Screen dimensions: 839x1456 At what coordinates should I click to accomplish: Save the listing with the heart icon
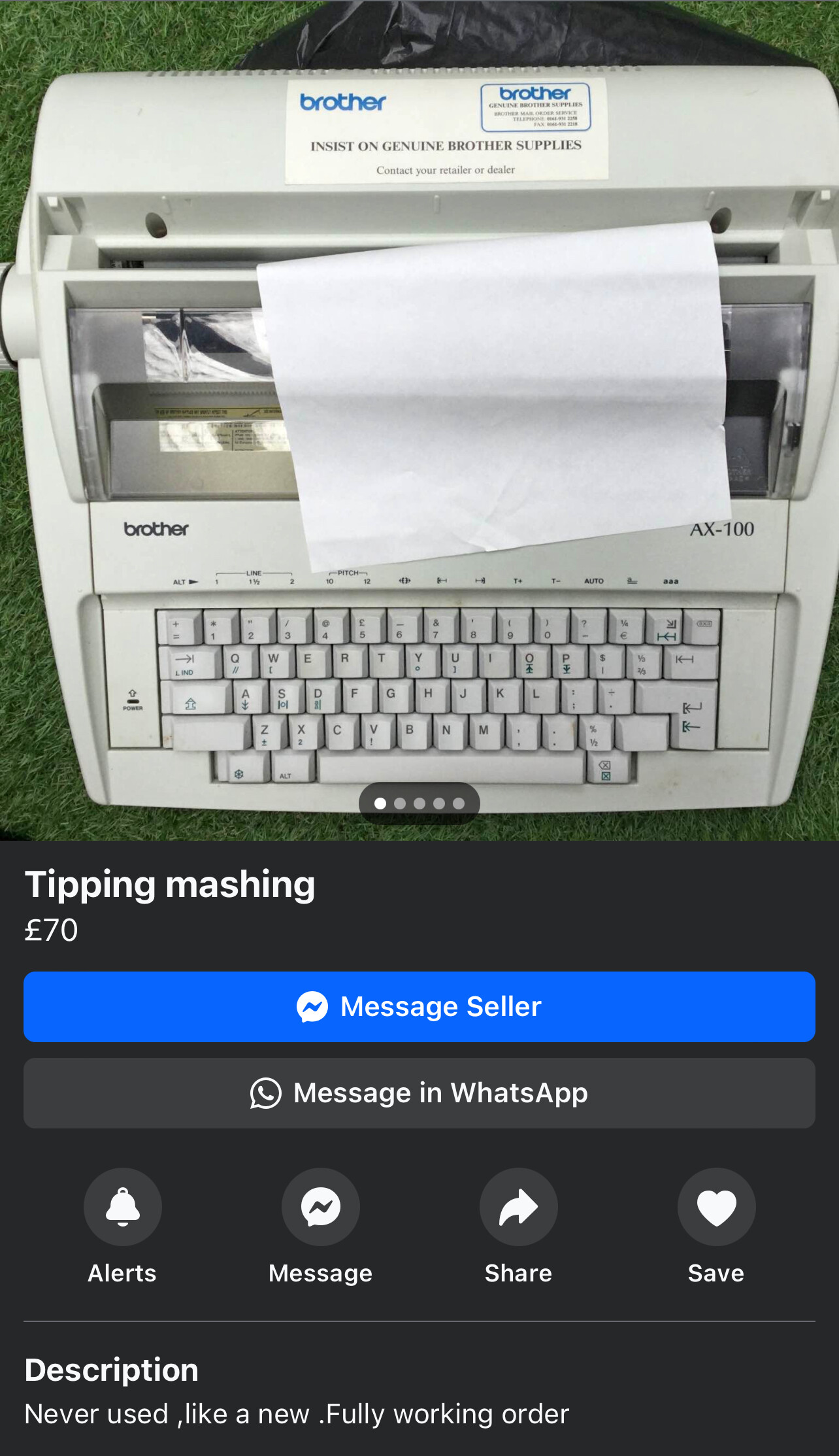click(x=717, y=1207)
